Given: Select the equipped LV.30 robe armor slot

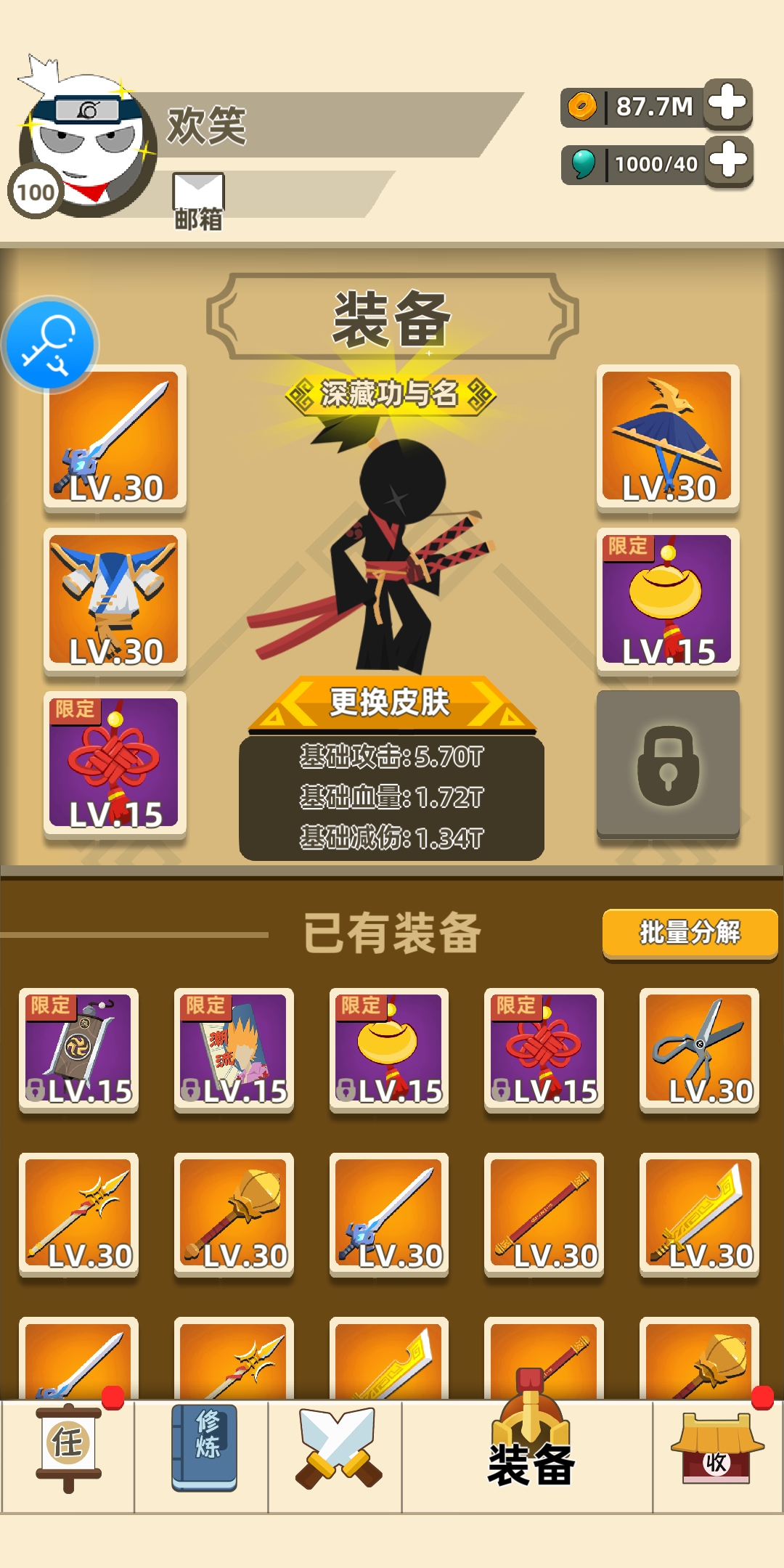Looking at the screenshot, I should [x=115, y=601].
